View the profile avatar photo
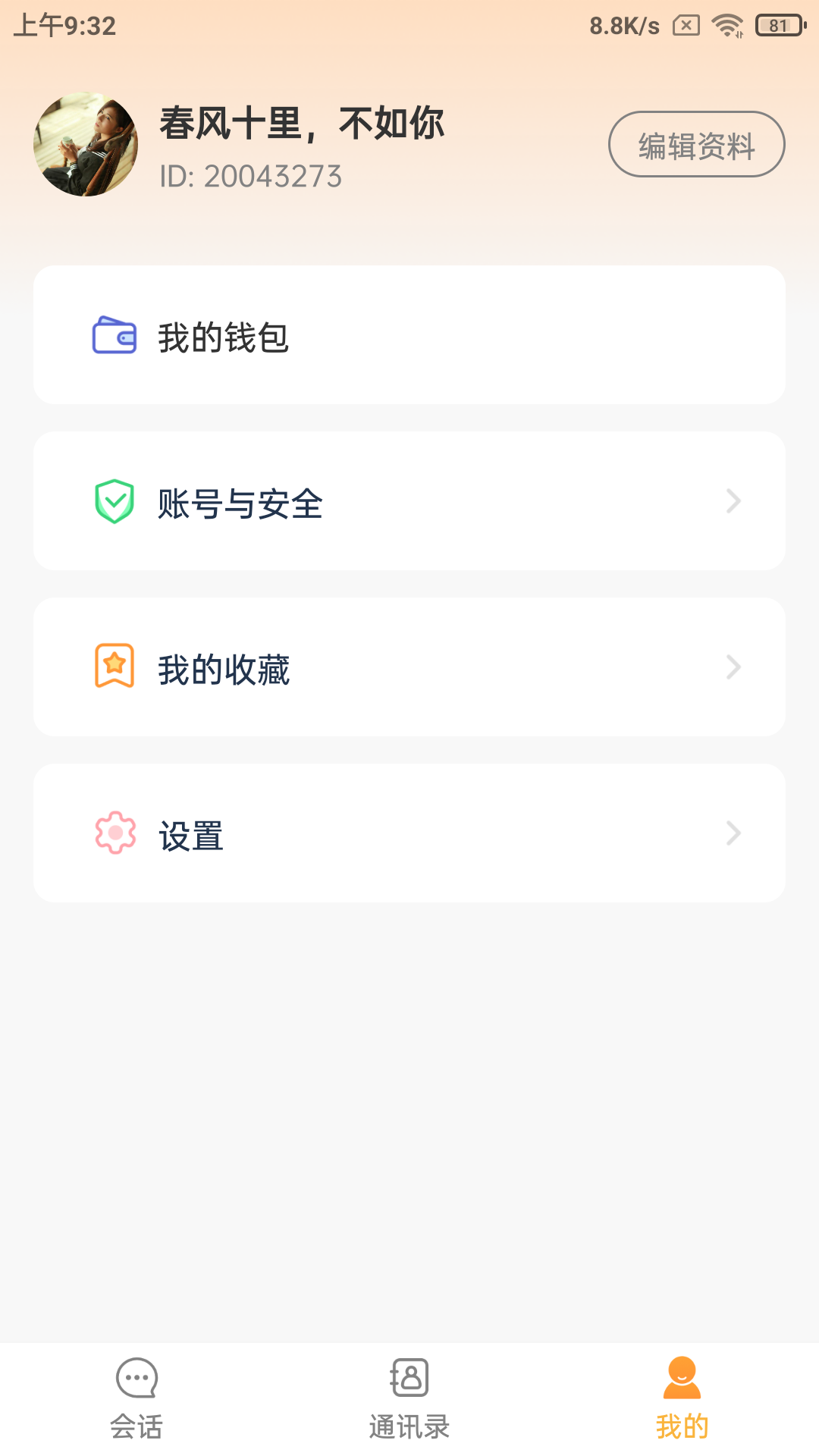 (x=86, y=144)
